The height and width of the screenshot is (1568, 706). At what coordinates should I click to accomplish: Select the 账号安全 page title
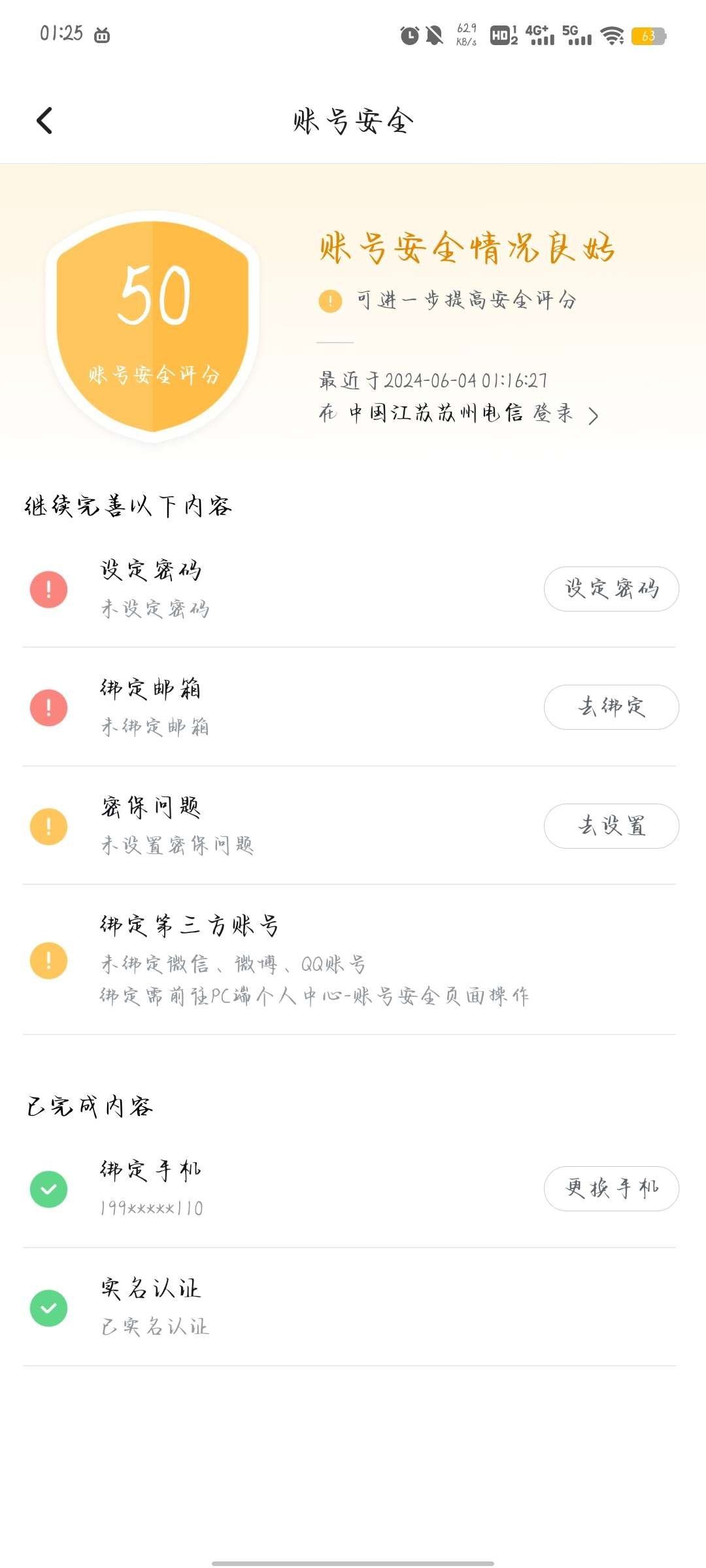pos(353,121)
